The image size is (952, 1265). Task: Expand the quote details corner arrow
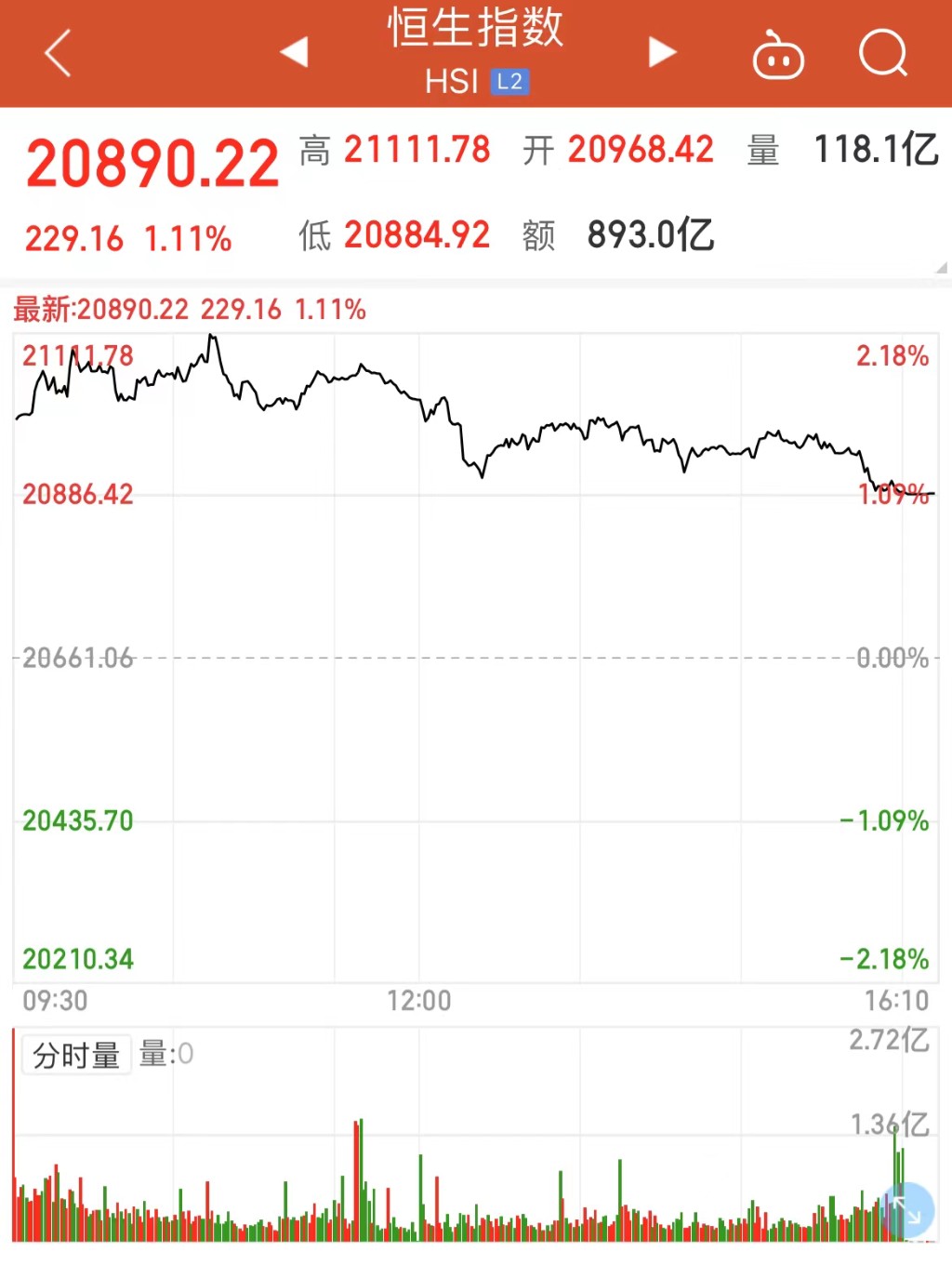click(x=941, y=268)
